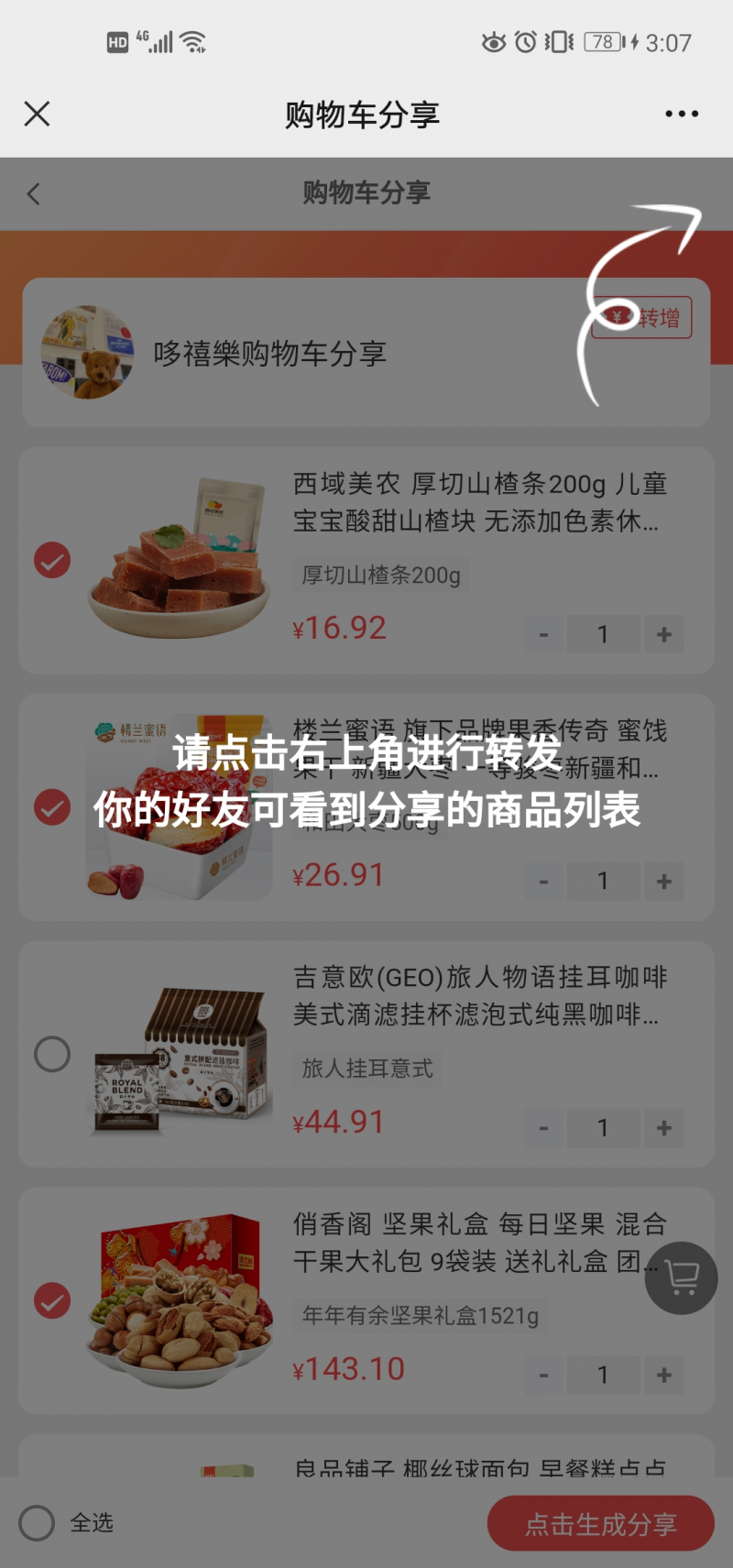Screen dimensions: 733x1568
Task: Tap 点击生成分享 to generate share
Action: [x=600, y=1523]
